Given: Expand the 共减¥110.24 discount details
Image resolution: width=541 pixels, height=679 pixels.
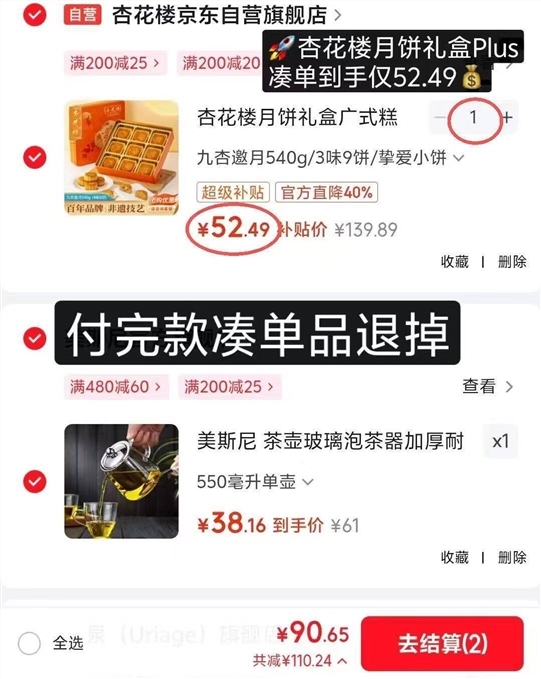Looking at the screenshot, I should click(x=300, y=661).
